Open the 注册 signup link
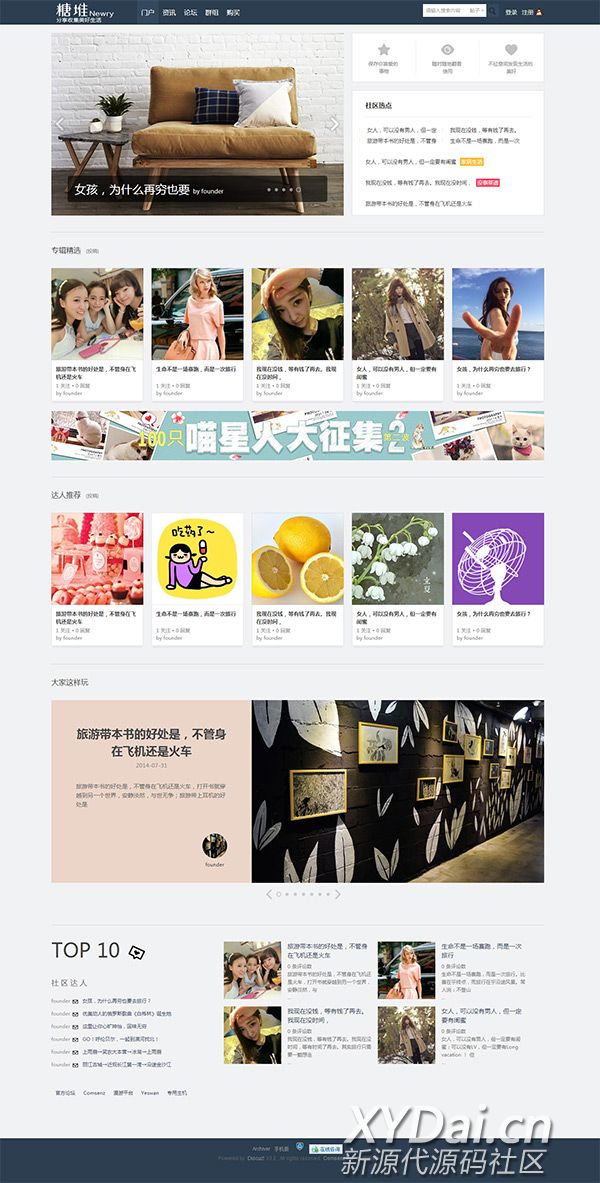600x1183 pixels. [528, 13]
